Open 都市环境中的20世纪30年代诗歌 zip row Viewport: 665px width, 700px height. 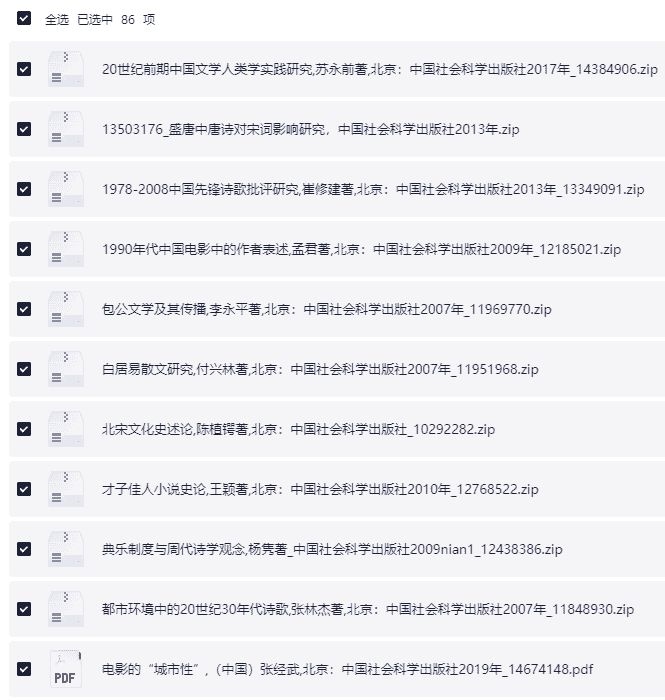pyautogui.click(x=368, y=609)
